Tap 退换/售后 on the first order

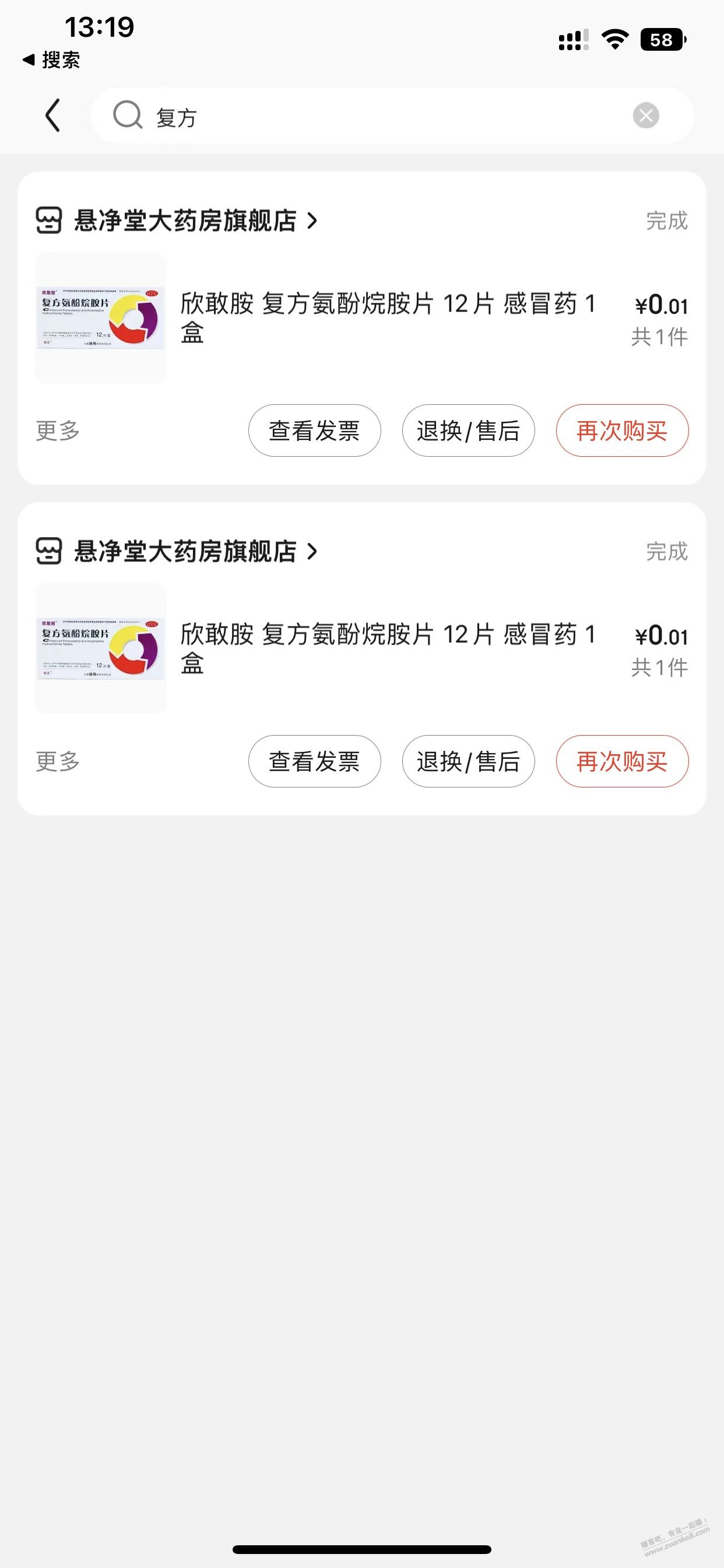468,430
